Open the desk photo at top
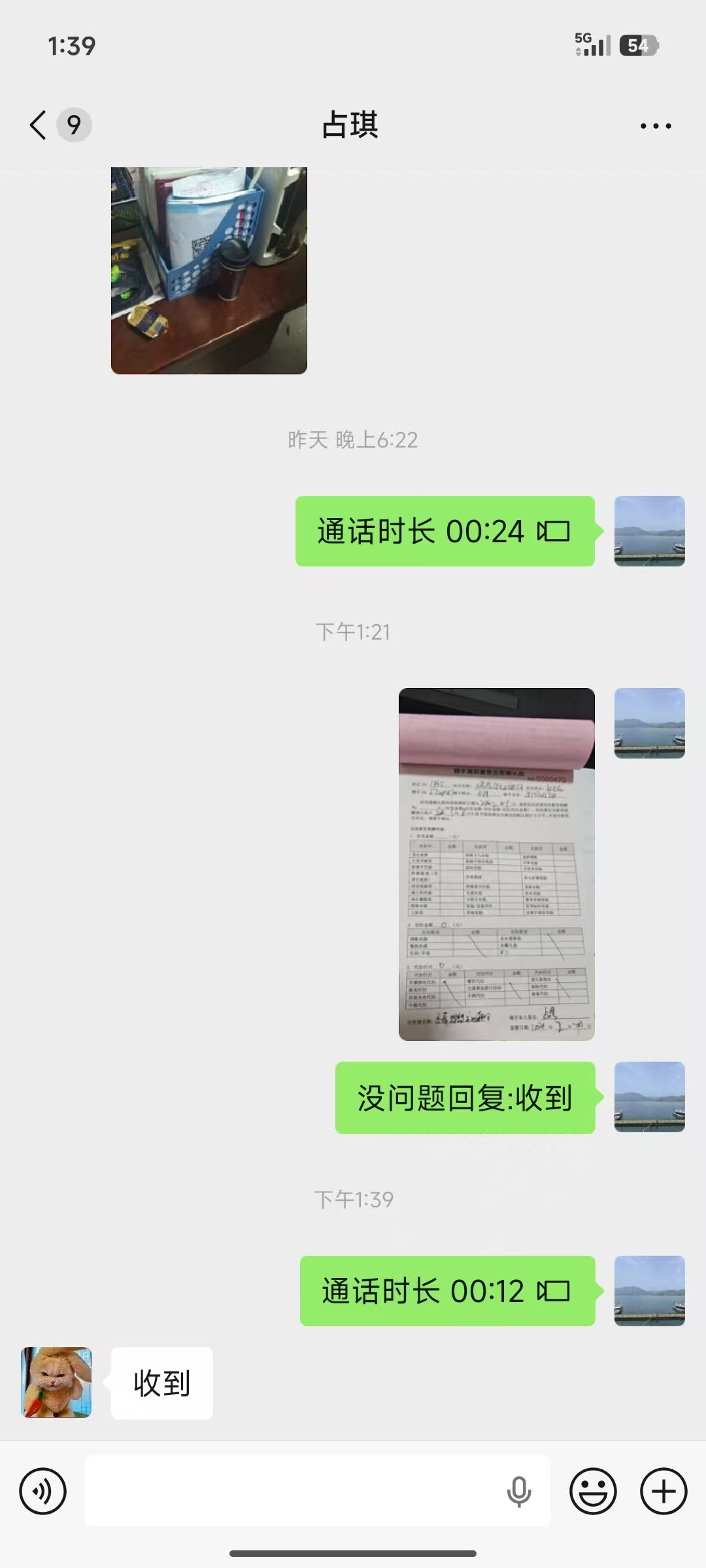 point(209,270)
